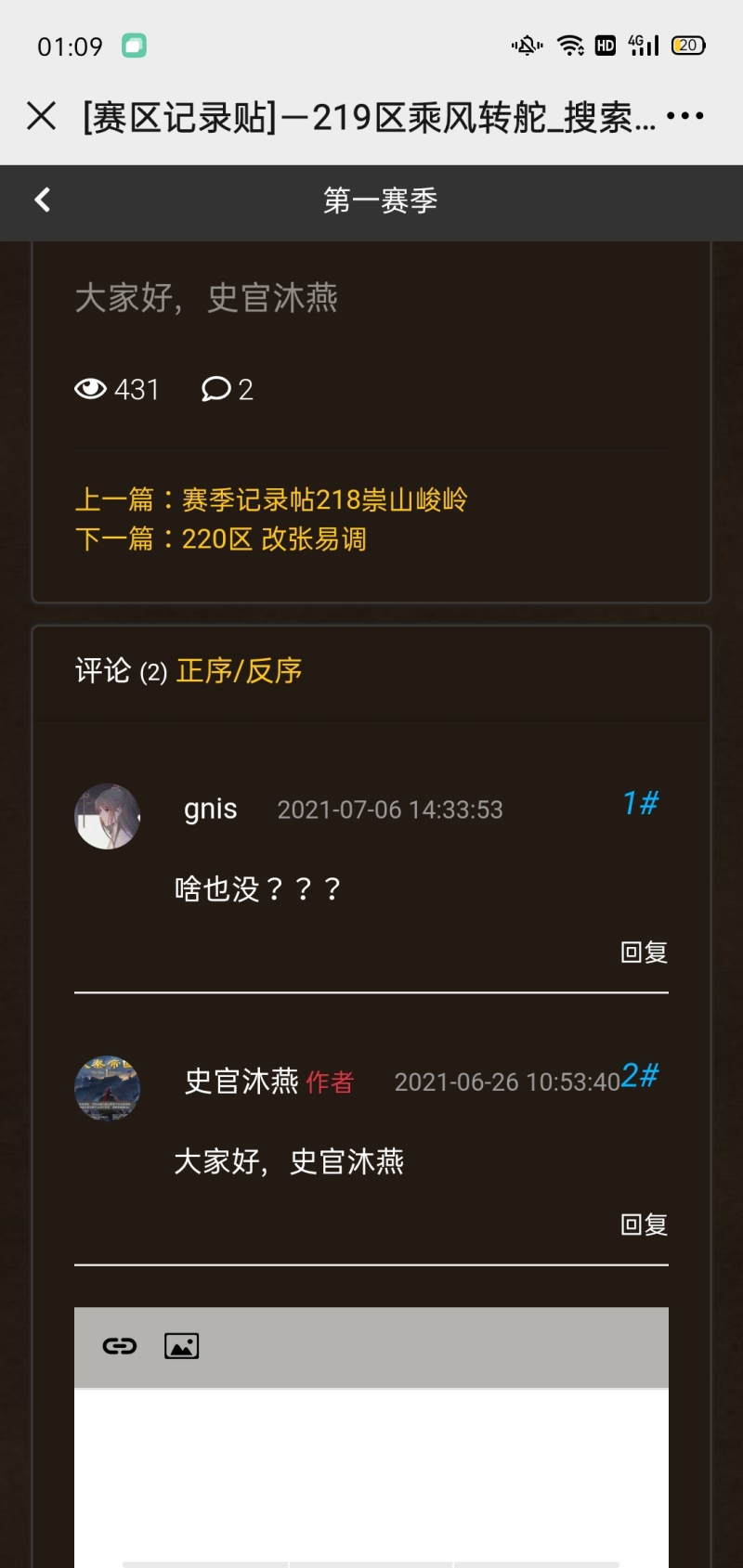Open the browser overflow menu

[x=685, y=116]
